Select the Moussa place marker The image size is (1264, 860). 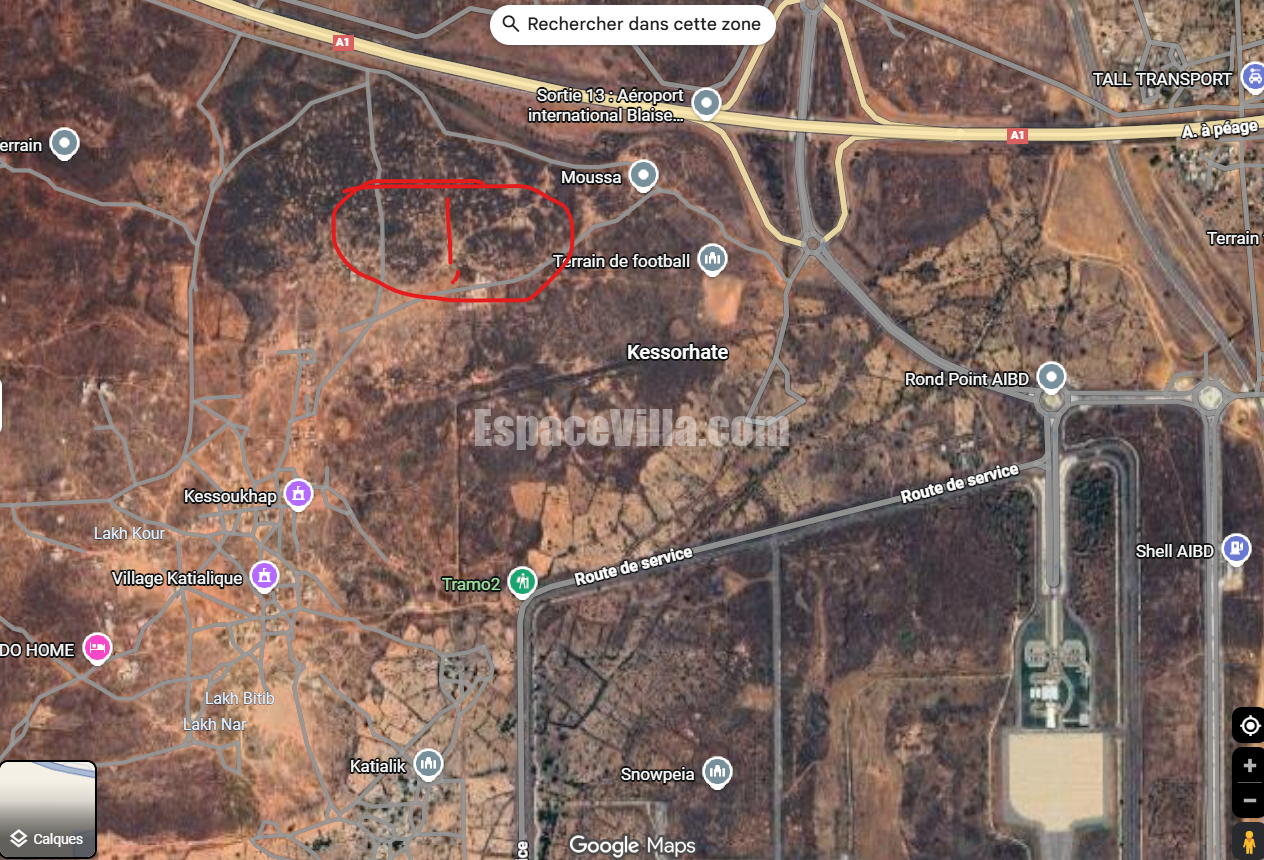(x=643, y=176)
